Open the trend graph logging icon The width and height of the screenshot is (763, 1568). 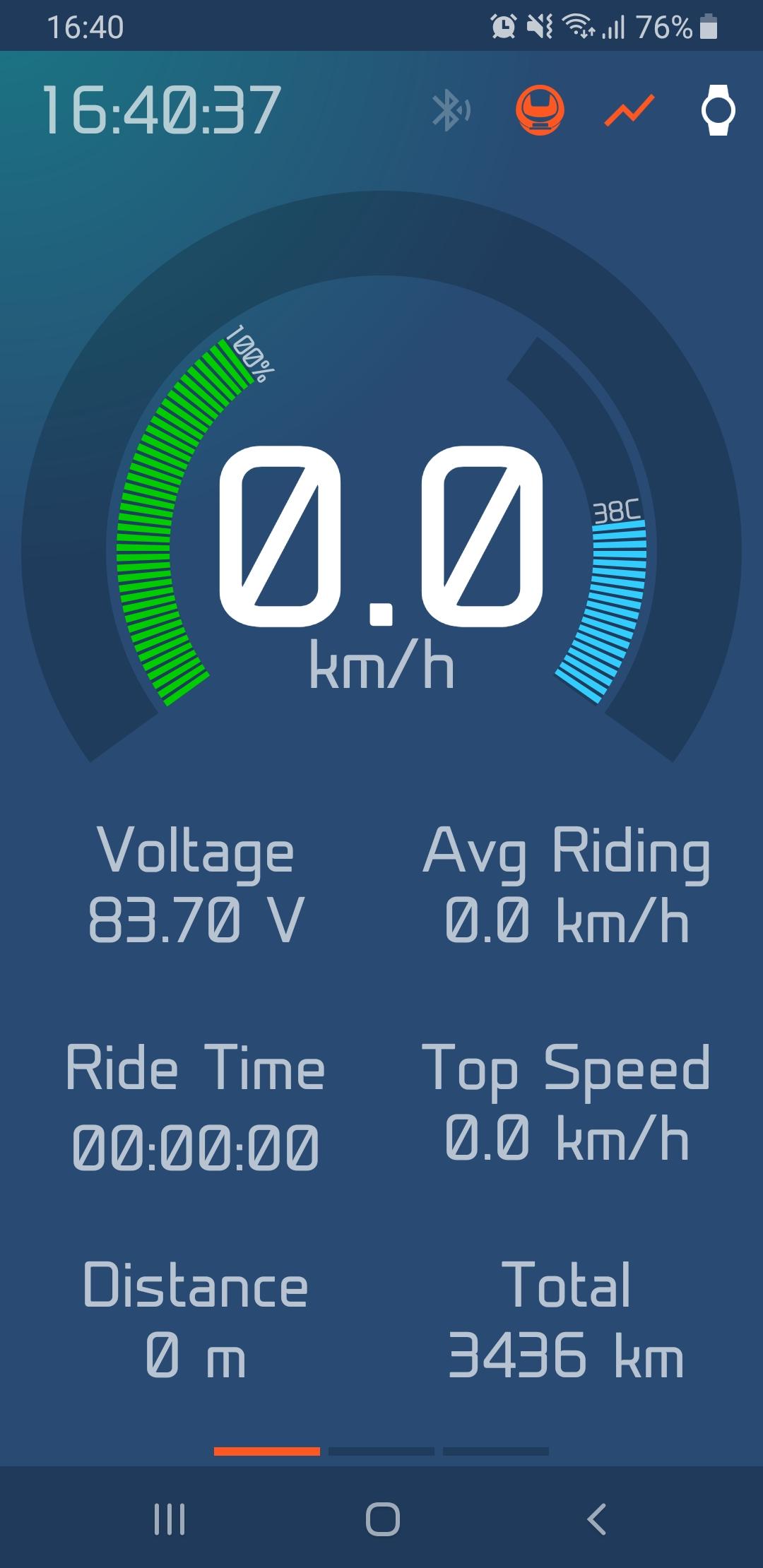click(629, 111)
